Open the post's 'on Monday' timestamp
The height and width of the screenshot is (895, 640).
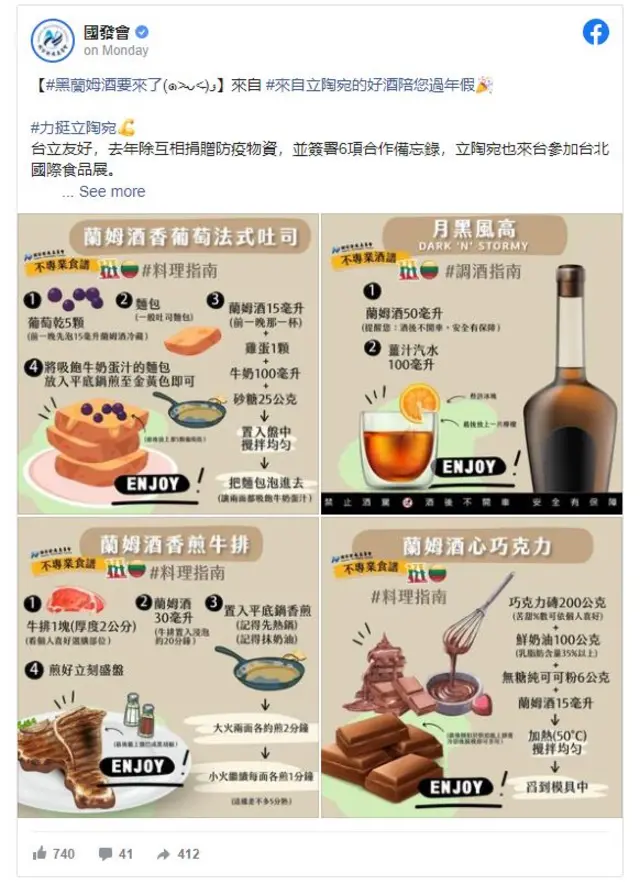click(x=115, y=50)
